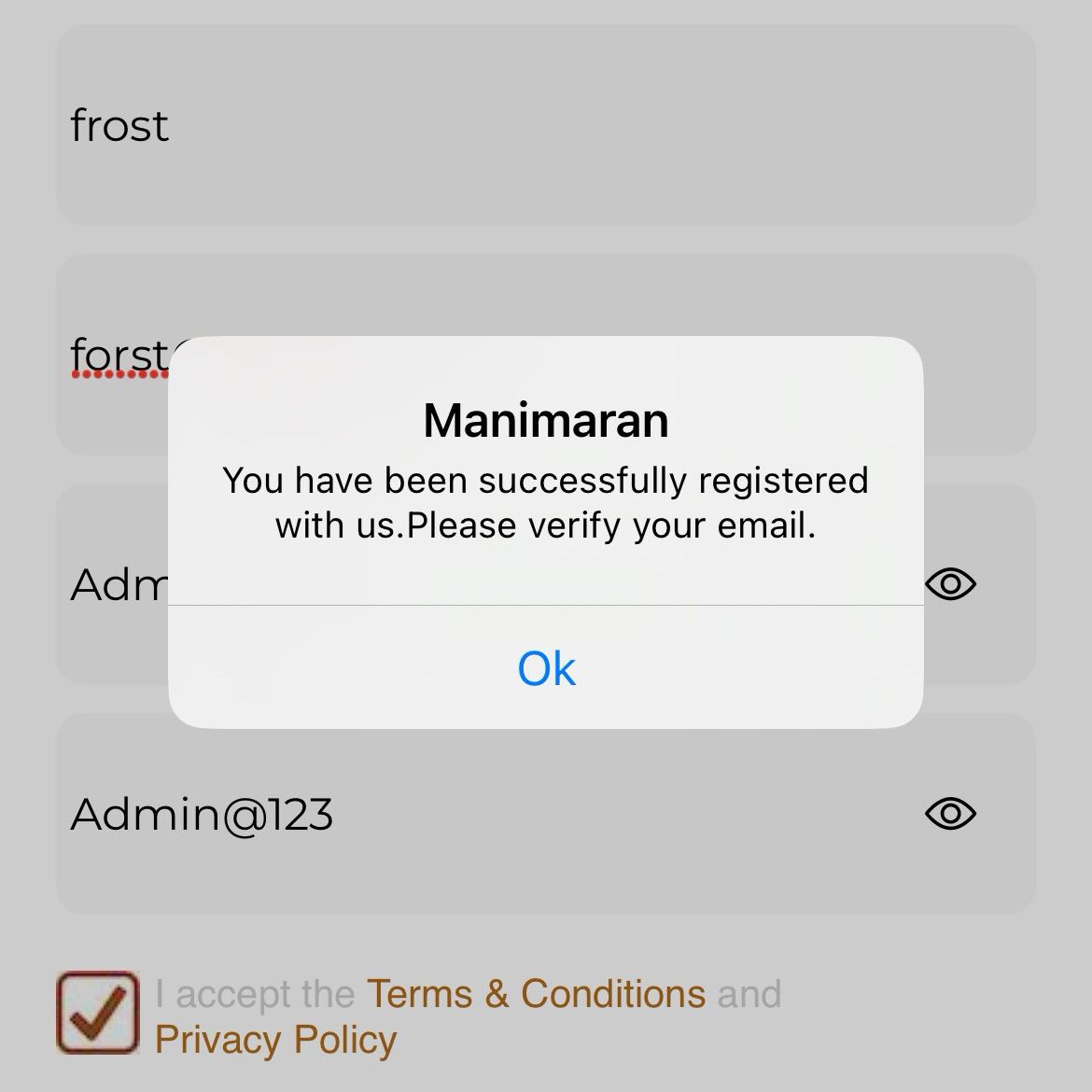Uncheck the accept Terms & Conditions checkbox
Screen dimensions: 1092x1092
[97, 1014]
